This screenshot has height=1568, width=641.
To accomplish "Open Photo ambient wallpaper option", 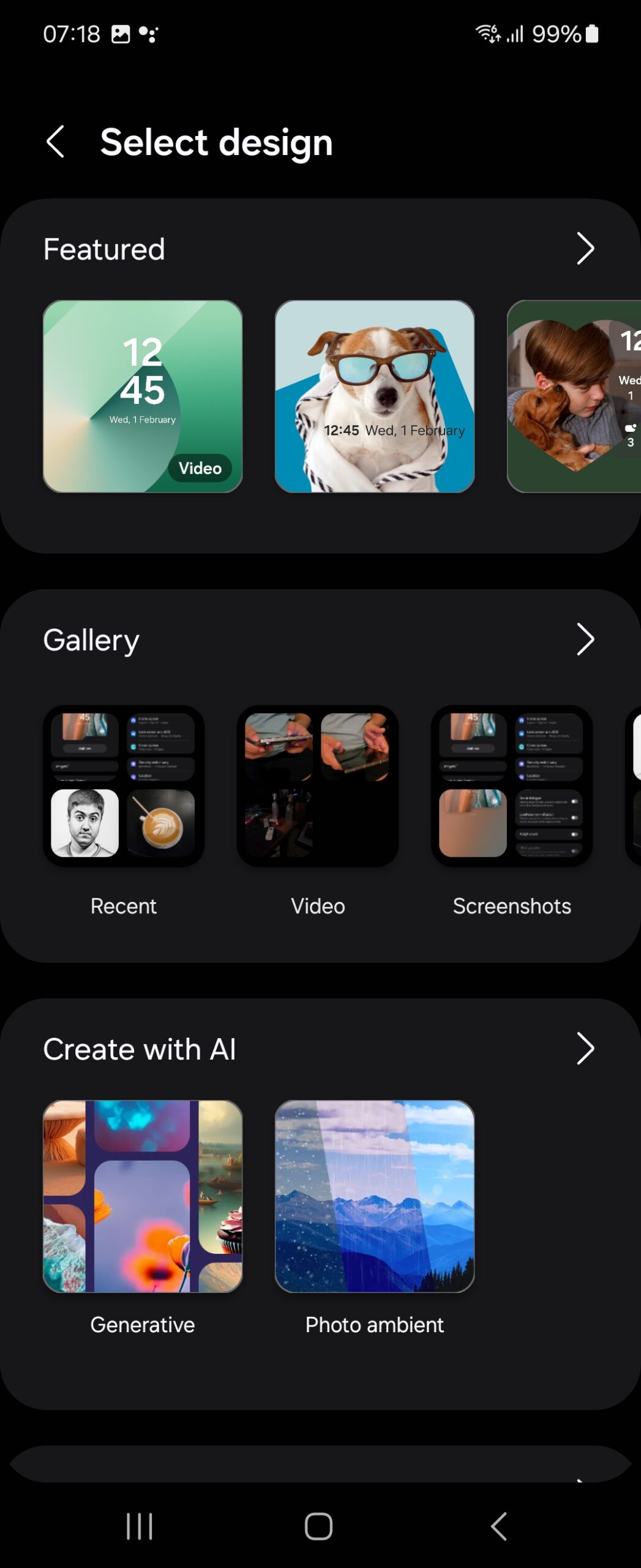I will pyautogui.click(x=374, y=1196).
